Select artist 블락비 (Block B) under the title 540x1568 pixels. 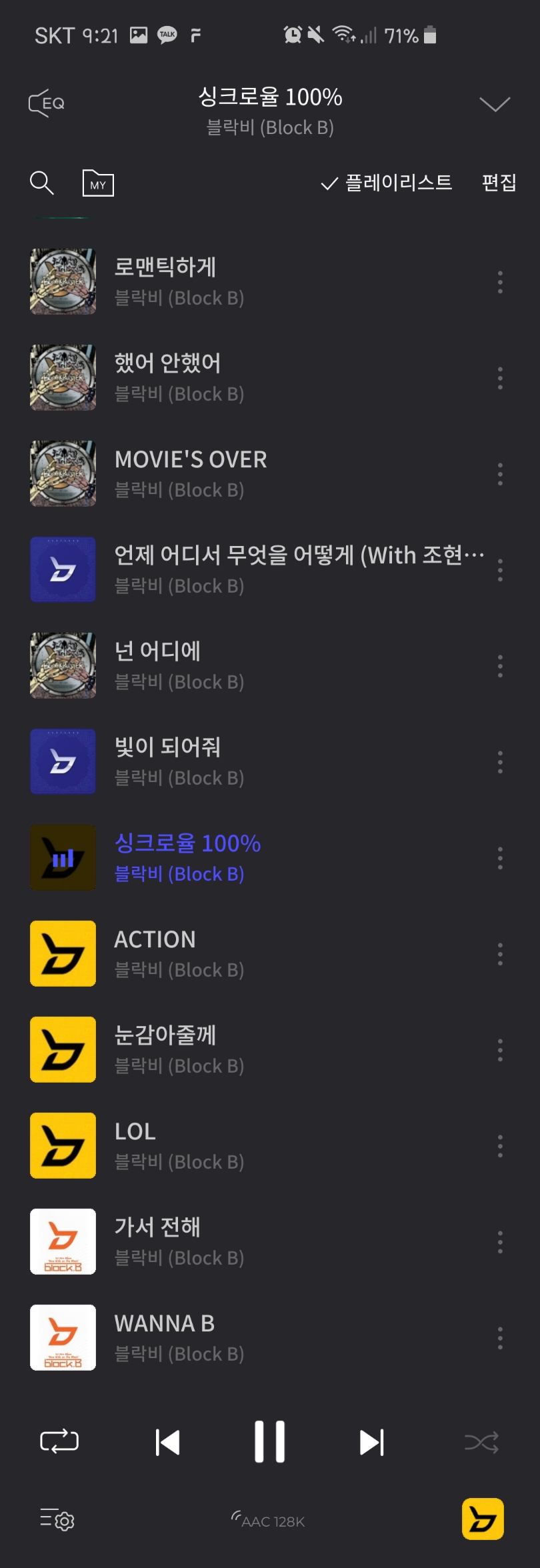point(270,127)
